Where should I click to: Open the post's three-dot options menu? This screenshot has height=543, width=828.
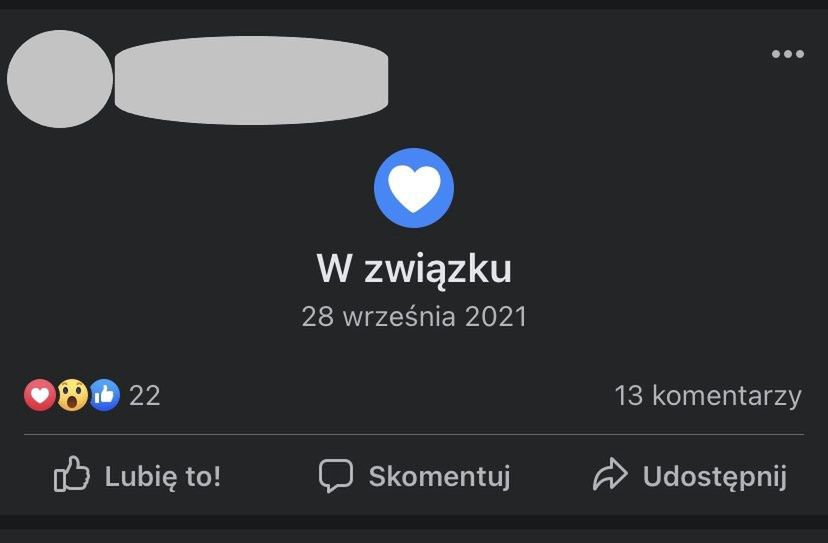pyautogui.click(x=787, y=54)
